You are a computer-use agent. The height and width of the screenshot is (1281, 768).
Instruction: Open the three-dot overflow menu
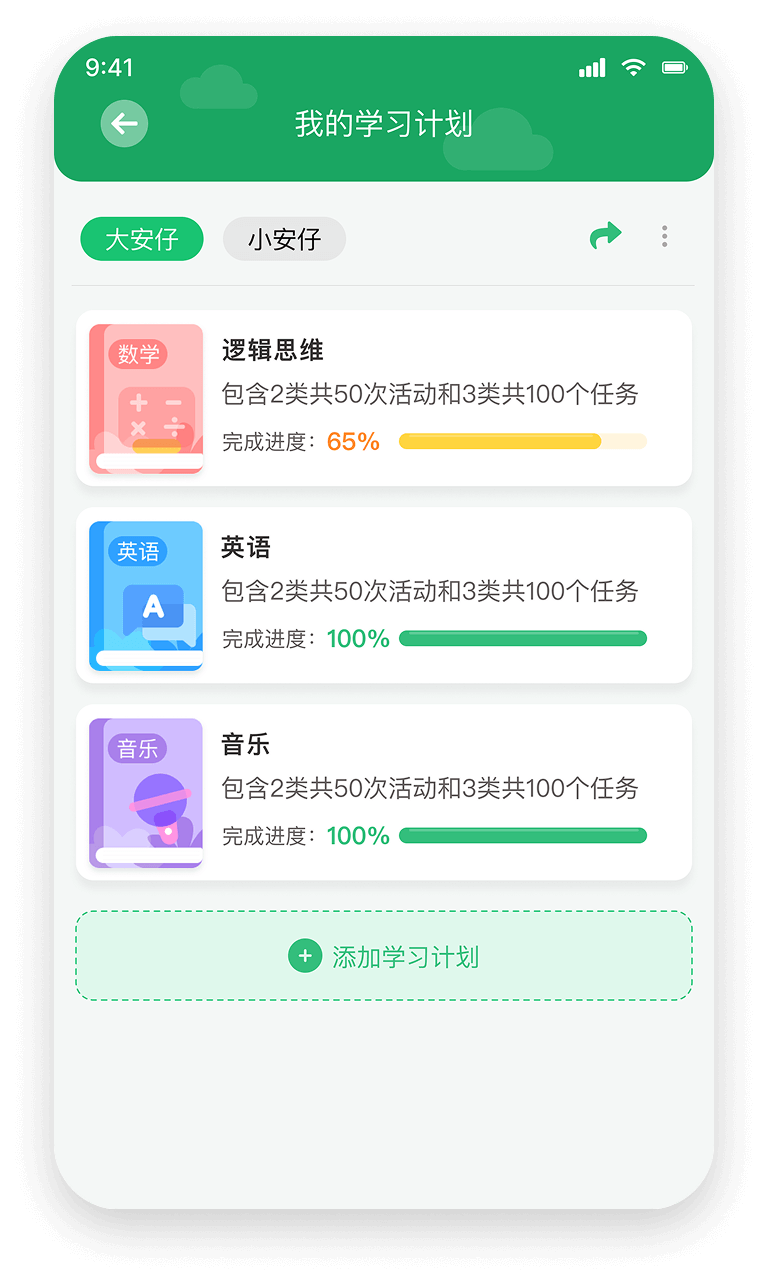[x=664, y=236]
